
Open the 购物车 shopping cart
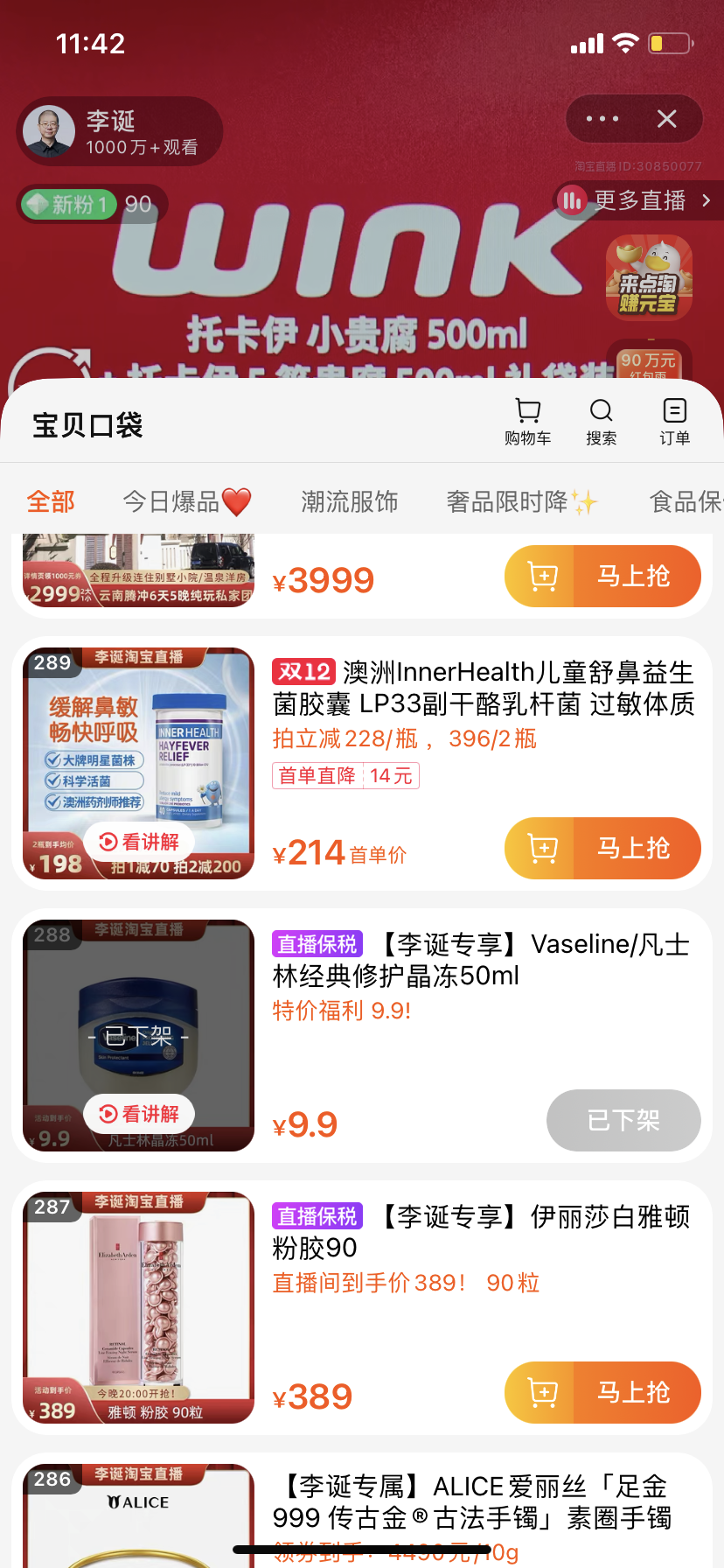tap(527, 422)
